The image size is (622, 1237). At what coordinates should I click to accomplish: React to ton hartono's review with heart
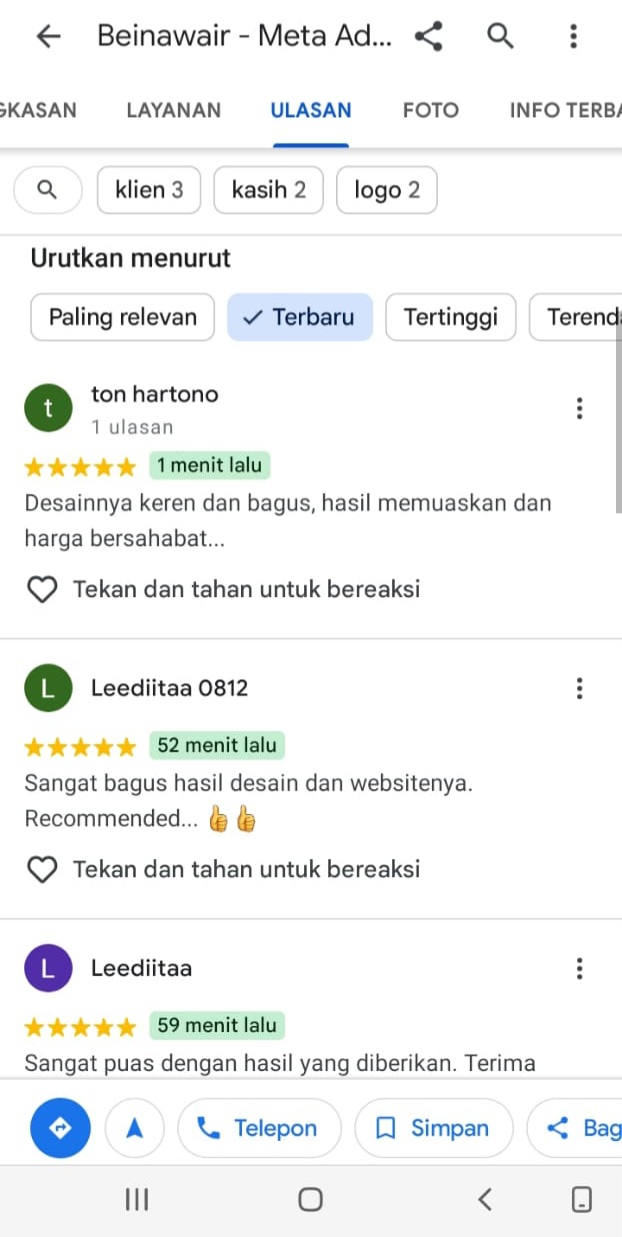tap(42, 590)
